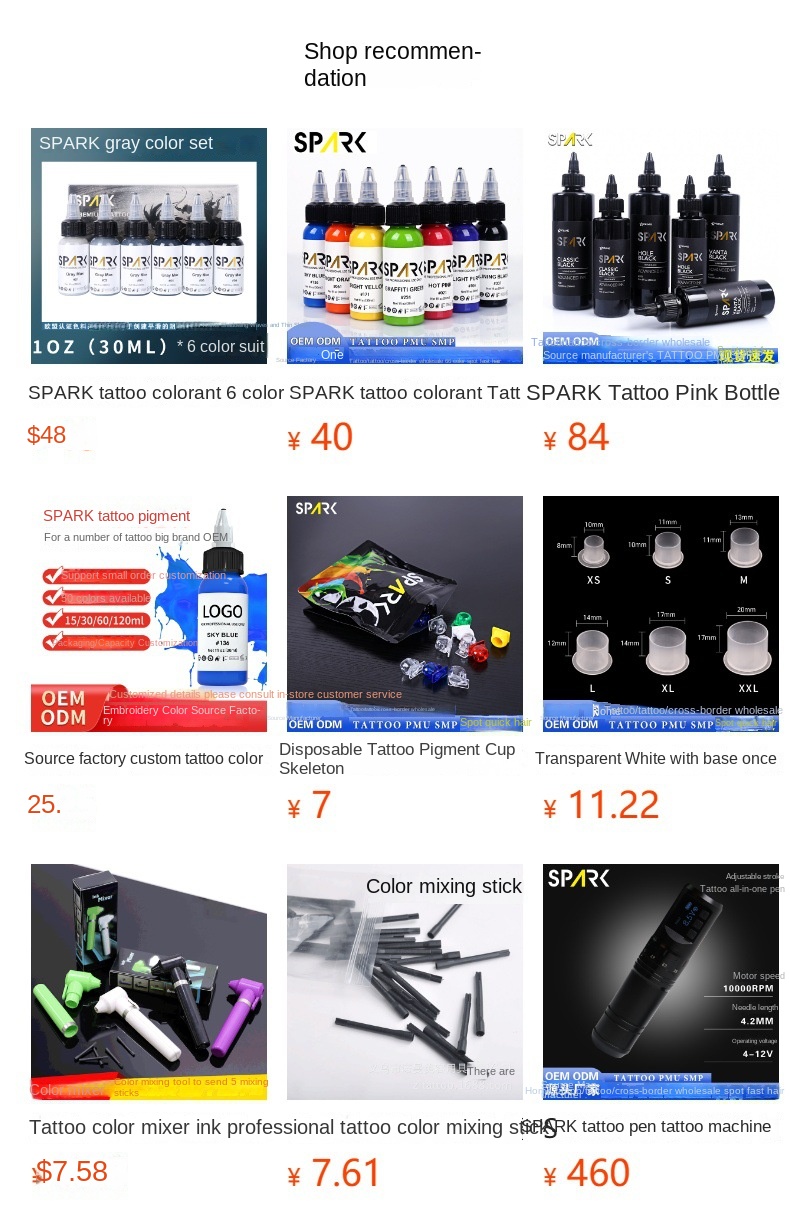Open the SPARK gray color set product image
Image resolution: width=790 pixels, height=1232 pixels.
click(148, 245)
